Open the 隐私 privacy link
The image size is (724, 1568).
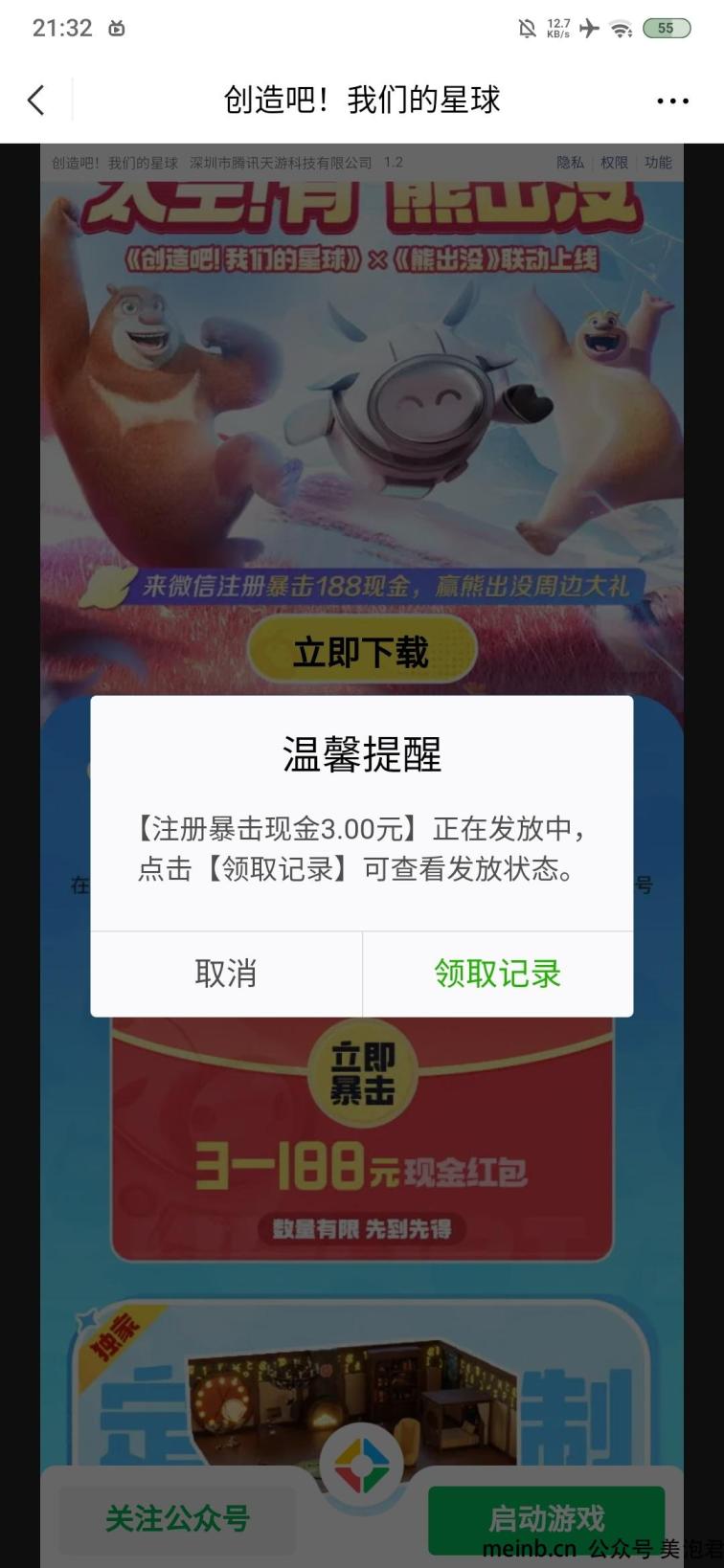571,163
